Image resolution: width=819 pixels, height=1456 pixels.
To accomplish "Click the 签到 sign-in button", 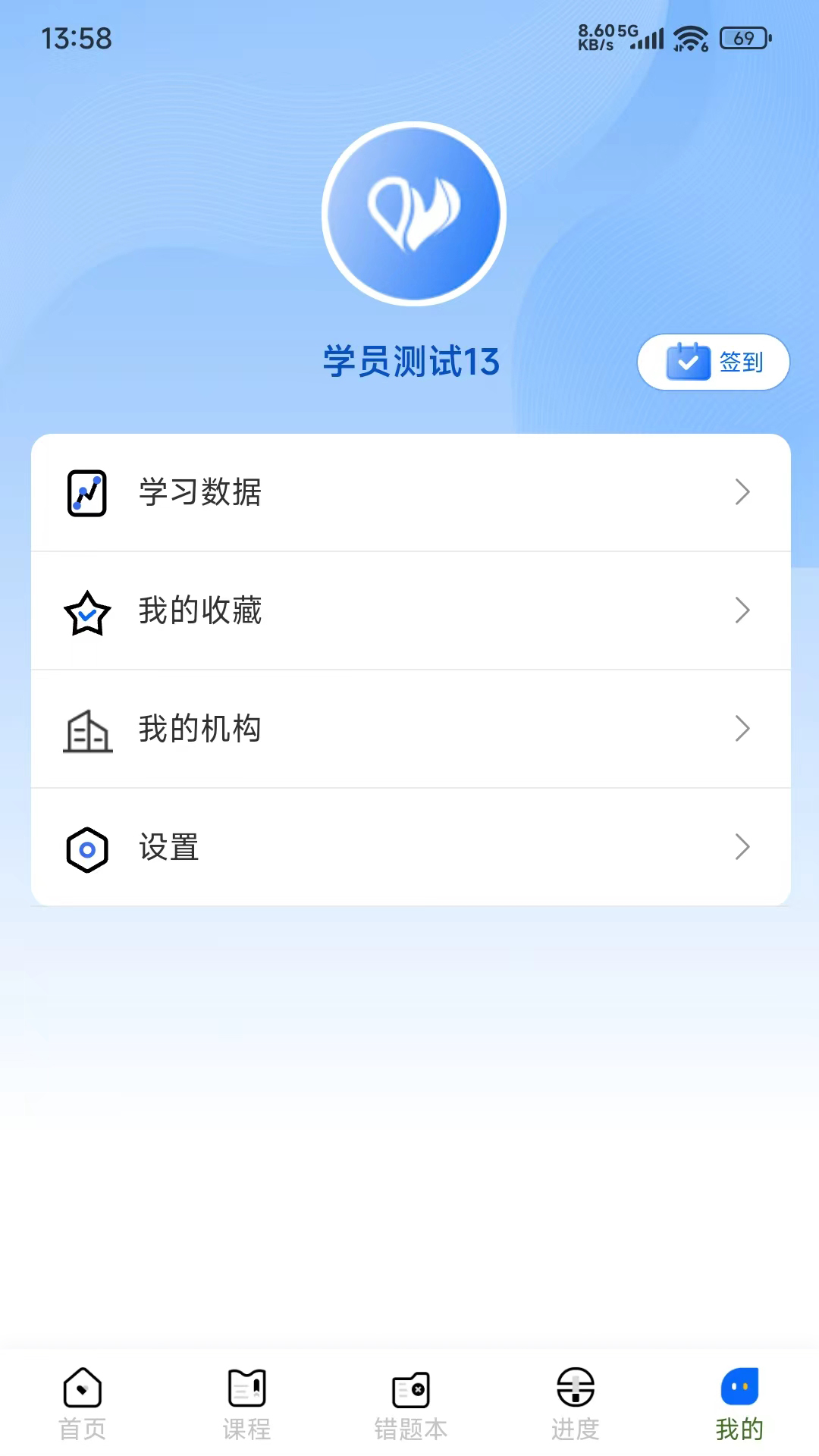I will (x=713, y=362).
